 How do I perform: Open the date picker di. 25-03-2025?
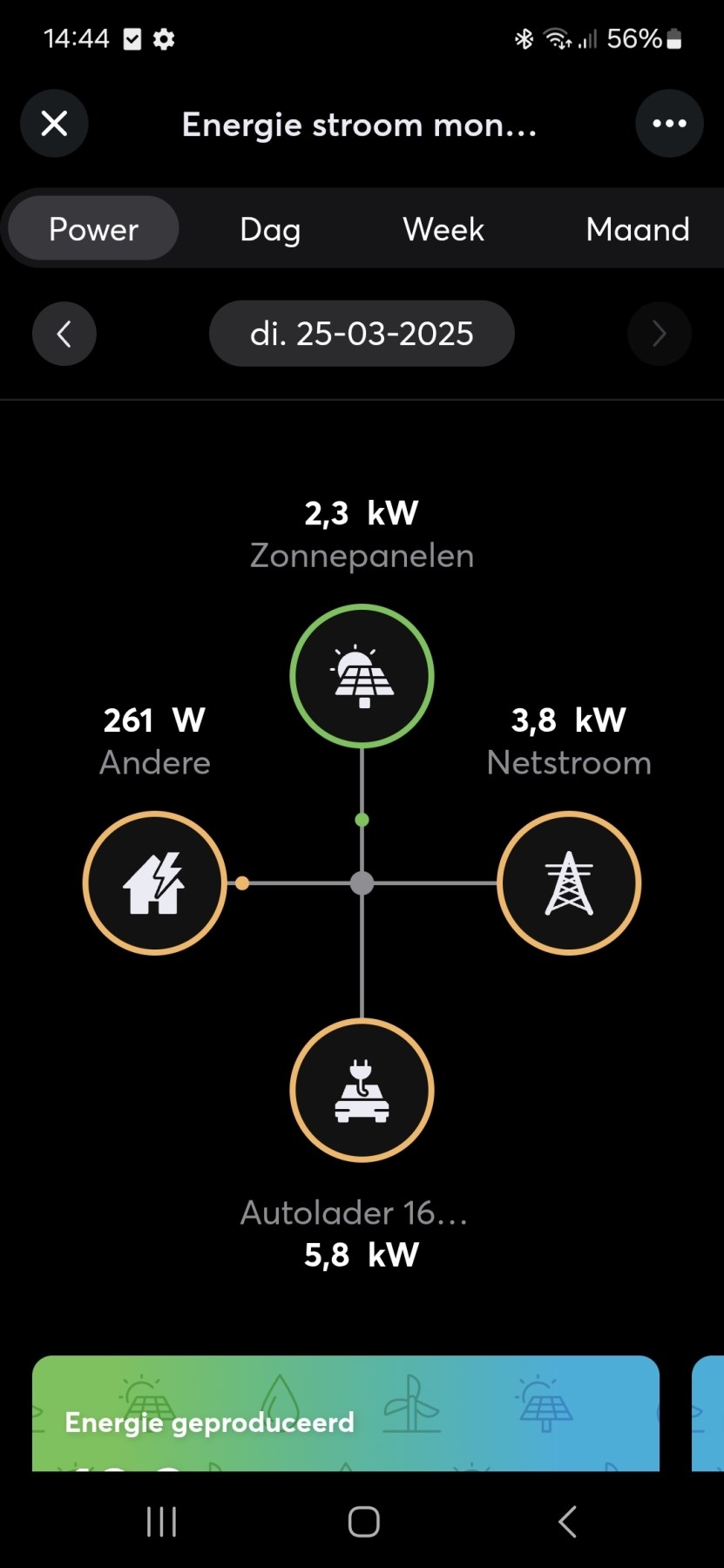[362, 334]
